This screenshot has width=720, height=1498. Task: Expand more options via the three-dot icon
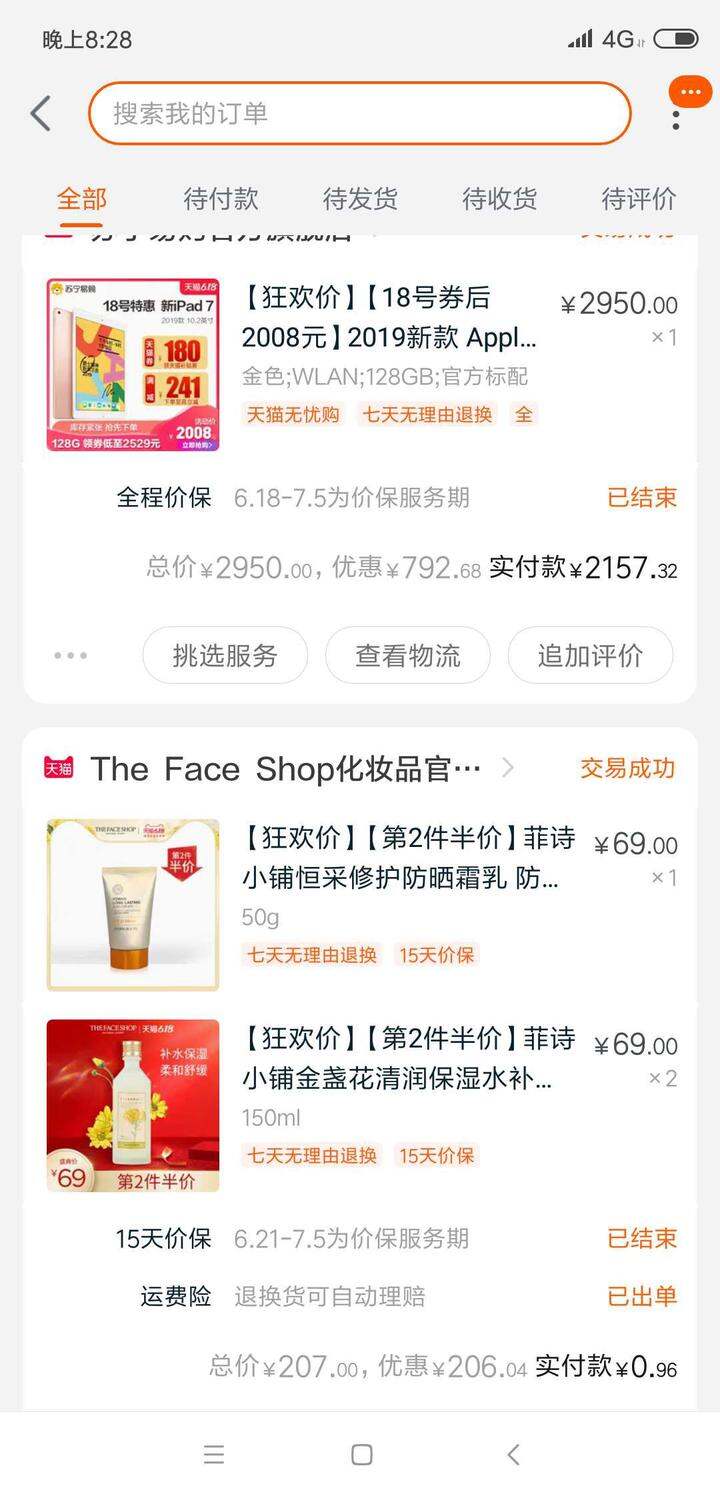point(70,656)
